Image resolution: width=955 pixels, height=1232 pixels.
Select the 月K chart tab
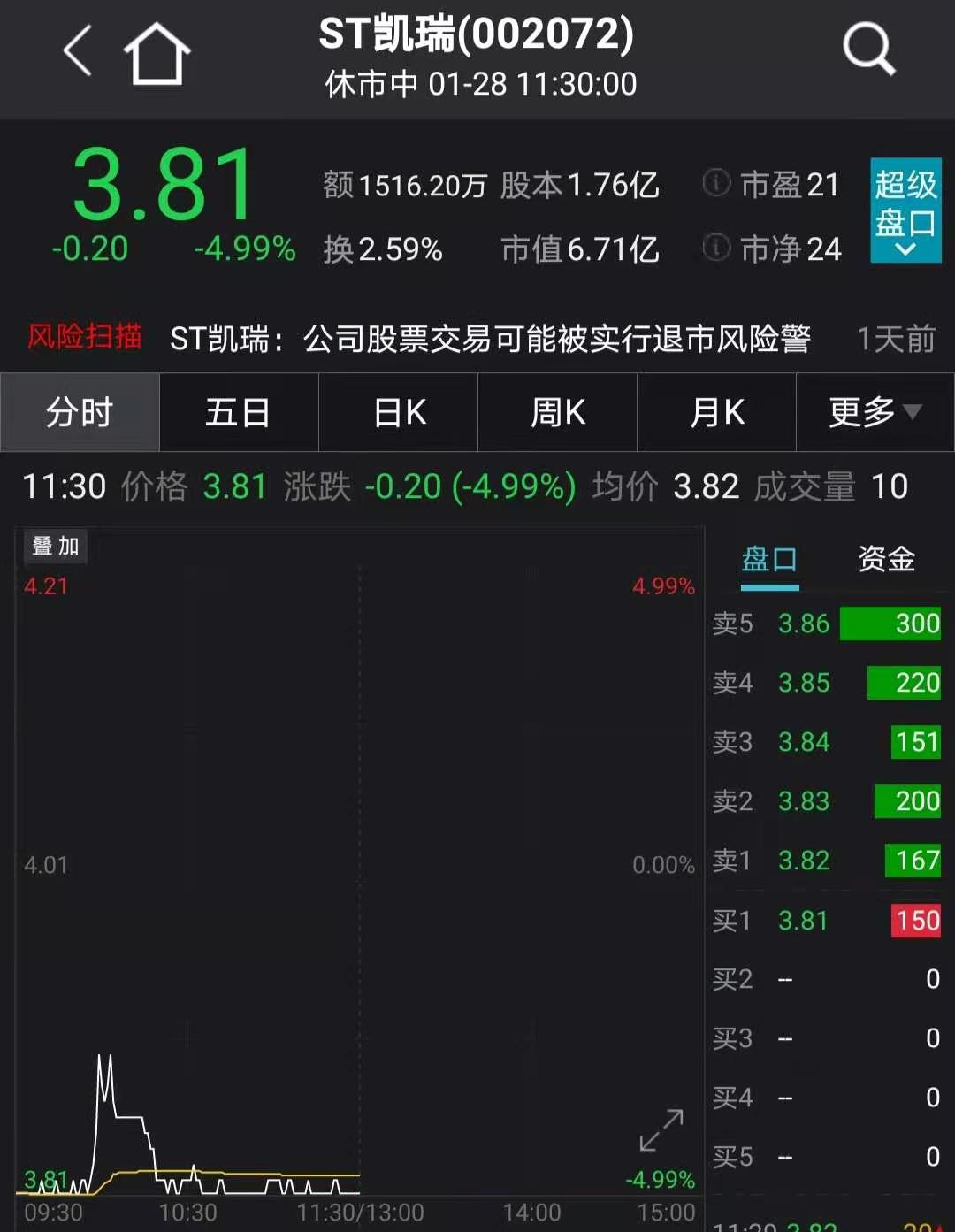coord(716,412)
